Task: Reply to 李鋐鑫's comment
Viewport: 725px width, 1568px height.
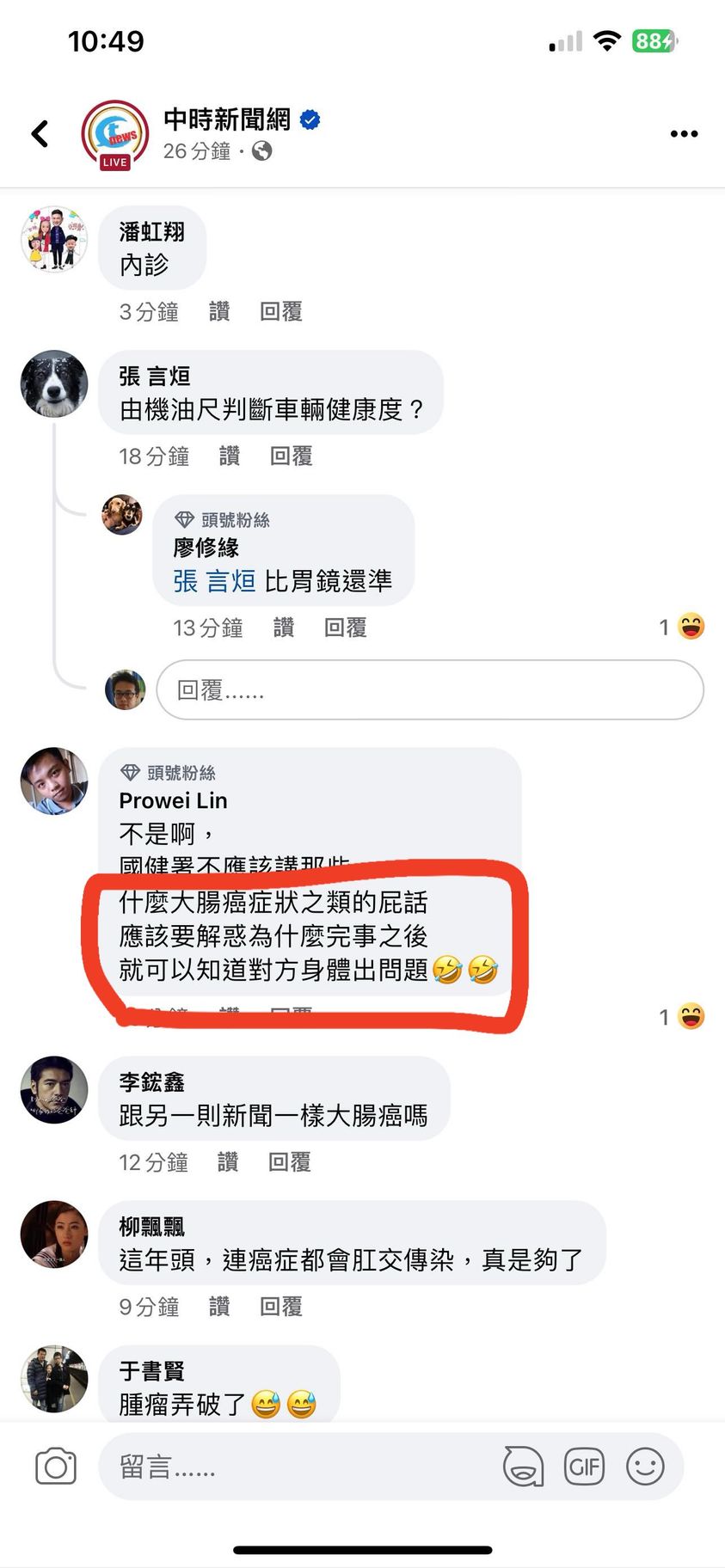Action: (290, 1163)
